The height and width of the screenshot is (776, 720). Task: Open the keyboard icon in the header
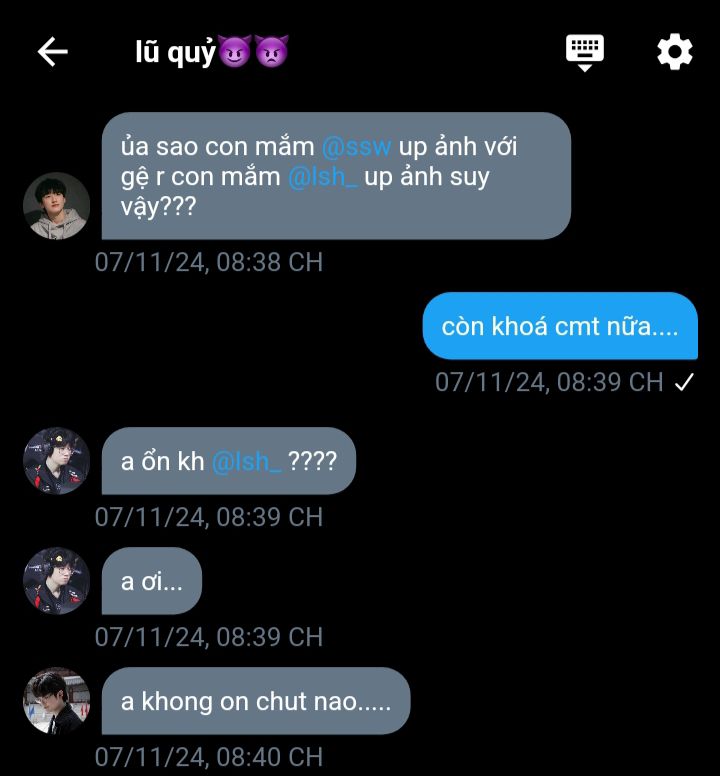[585, 51]
